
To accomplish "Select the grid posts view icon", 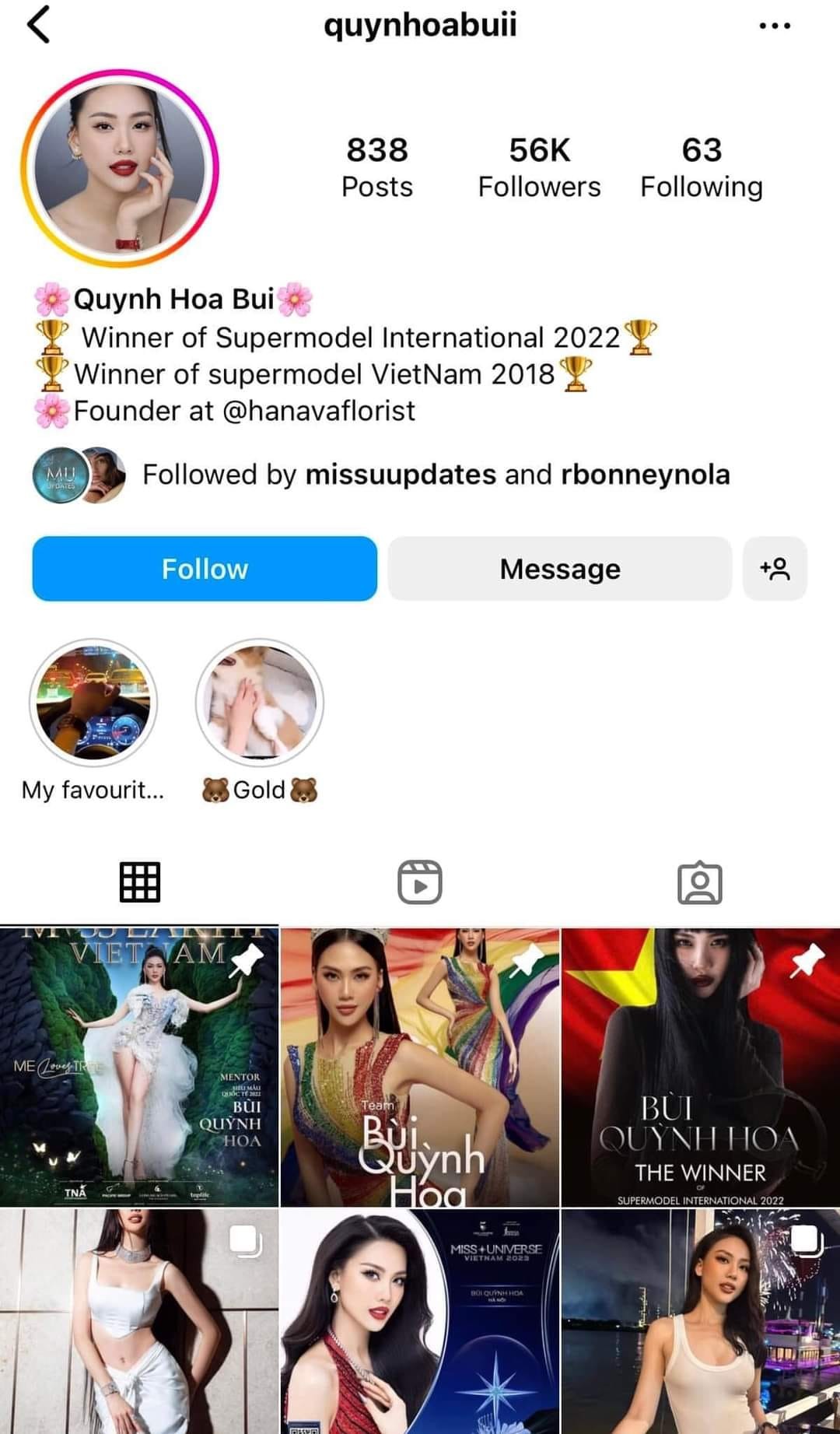I will click(x=138, y=882).
